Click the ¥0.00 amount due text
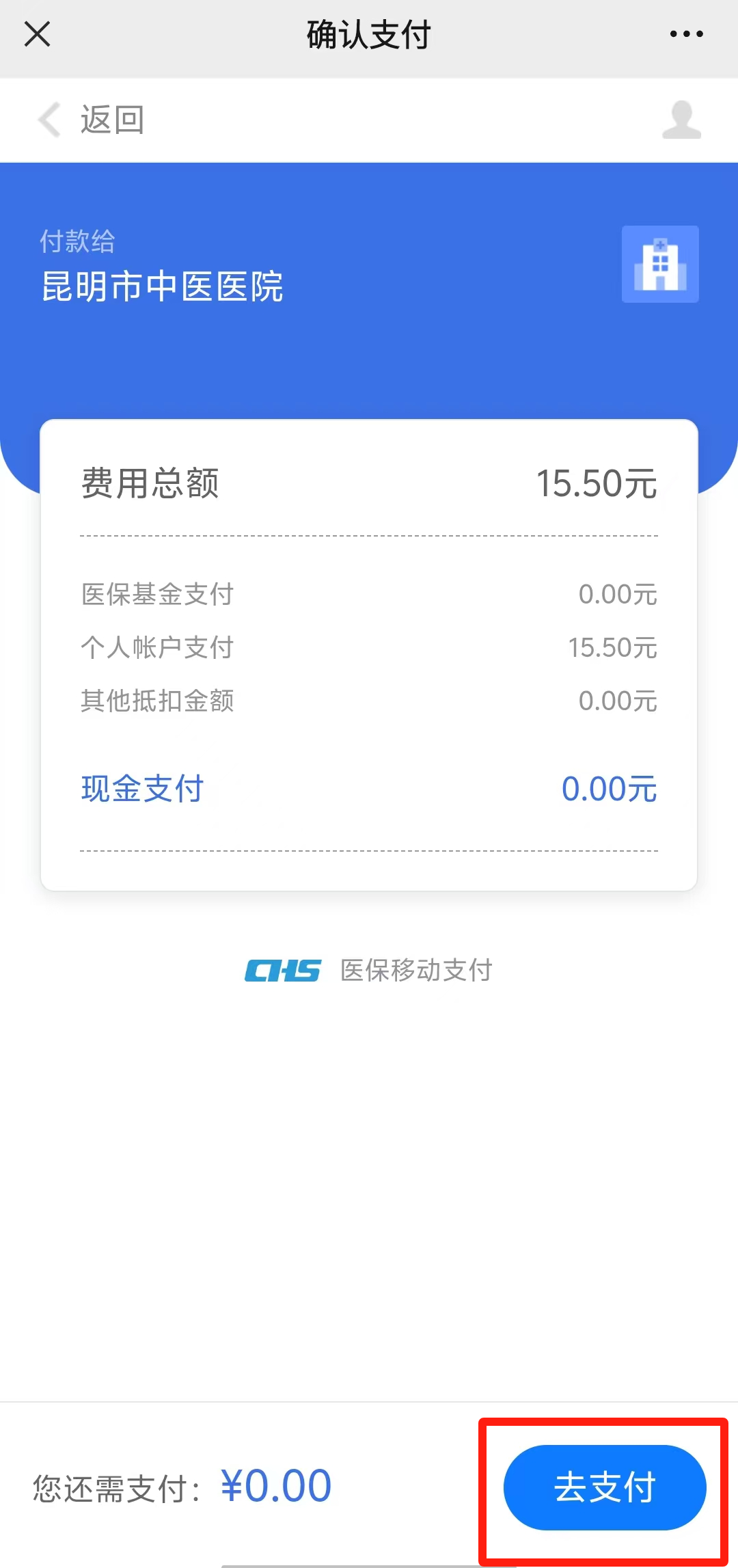738x1568 pixels. 276,1485
